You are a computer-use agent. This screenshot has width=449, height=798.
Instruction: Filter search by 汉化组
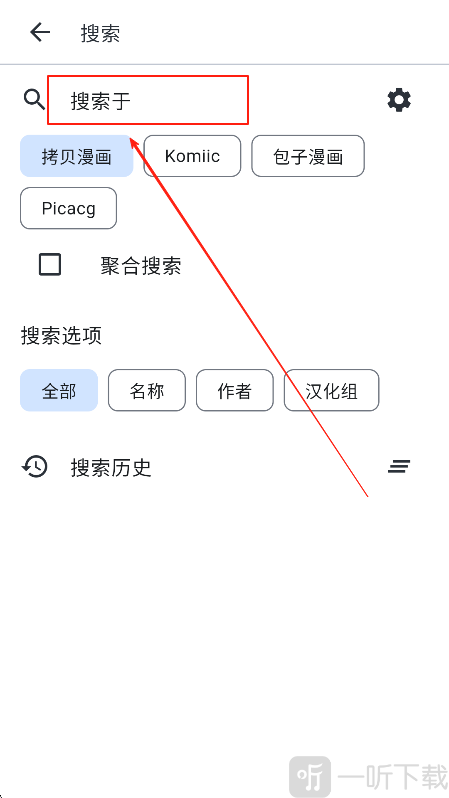[x=331, y=390]
